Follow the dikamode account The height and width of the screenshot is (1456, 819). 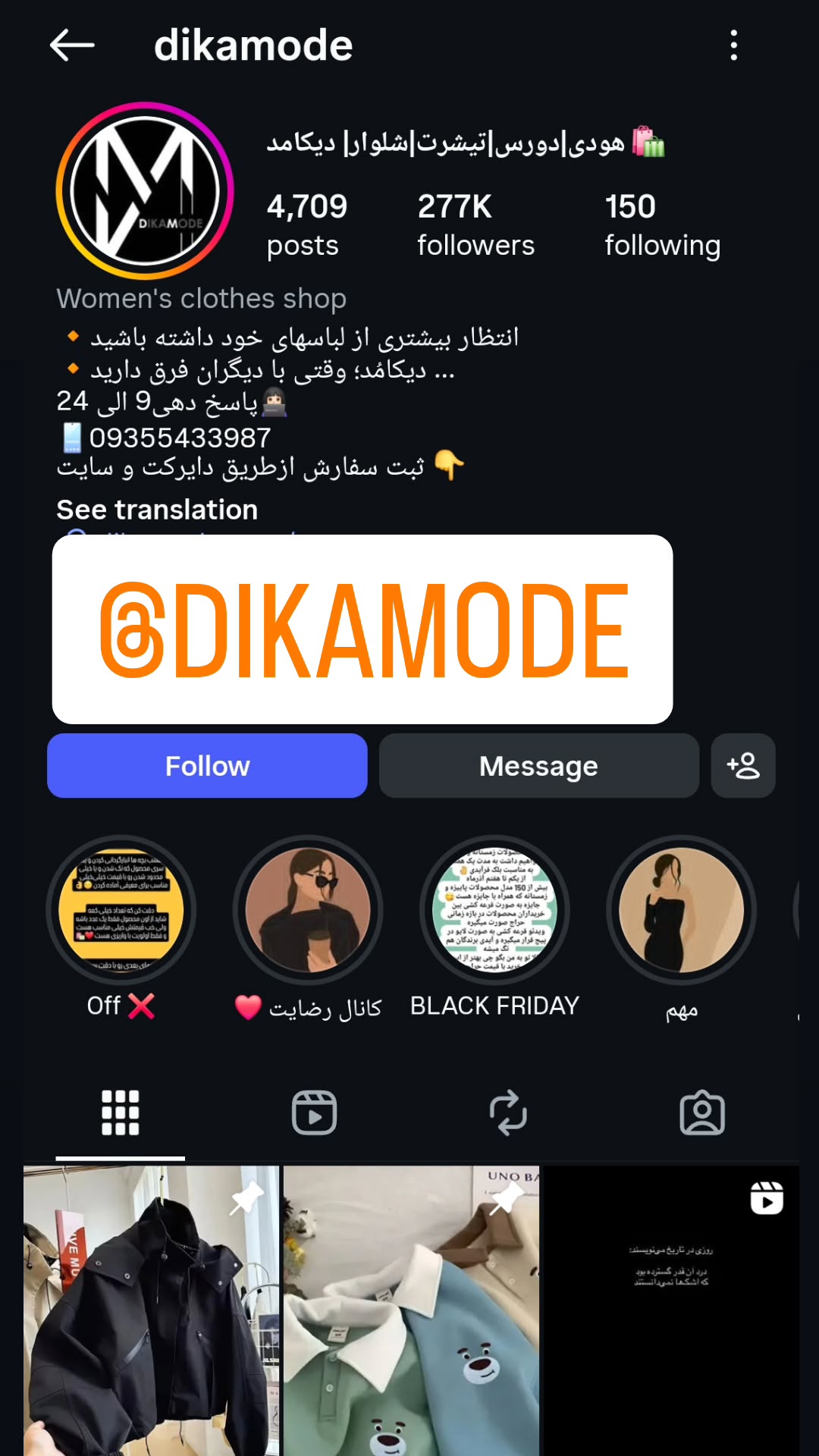[207, 766]
